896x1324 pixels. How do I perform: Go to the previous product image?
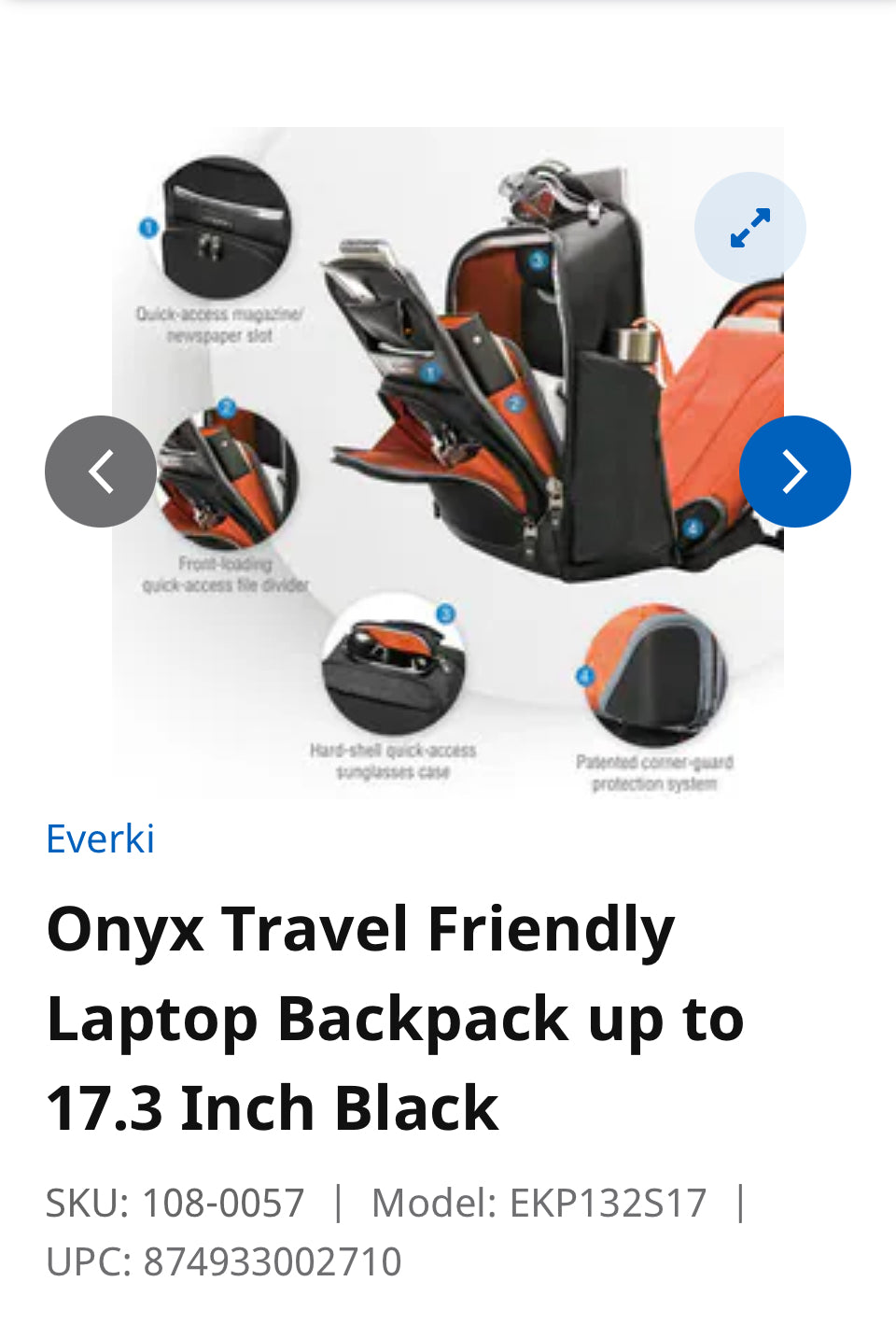(101, 472)
